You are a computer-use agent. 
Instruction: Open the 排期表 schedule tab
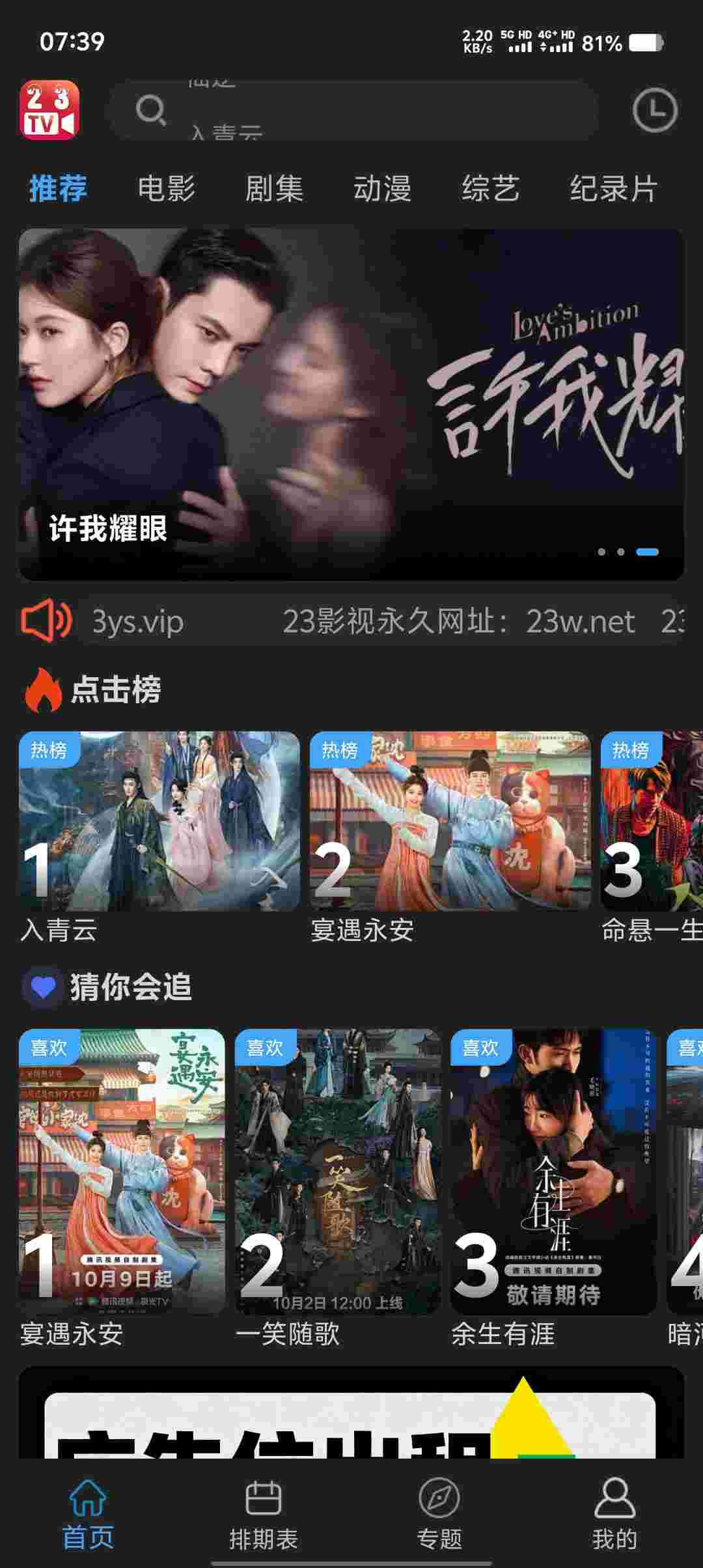click(x=263, y=1514)
